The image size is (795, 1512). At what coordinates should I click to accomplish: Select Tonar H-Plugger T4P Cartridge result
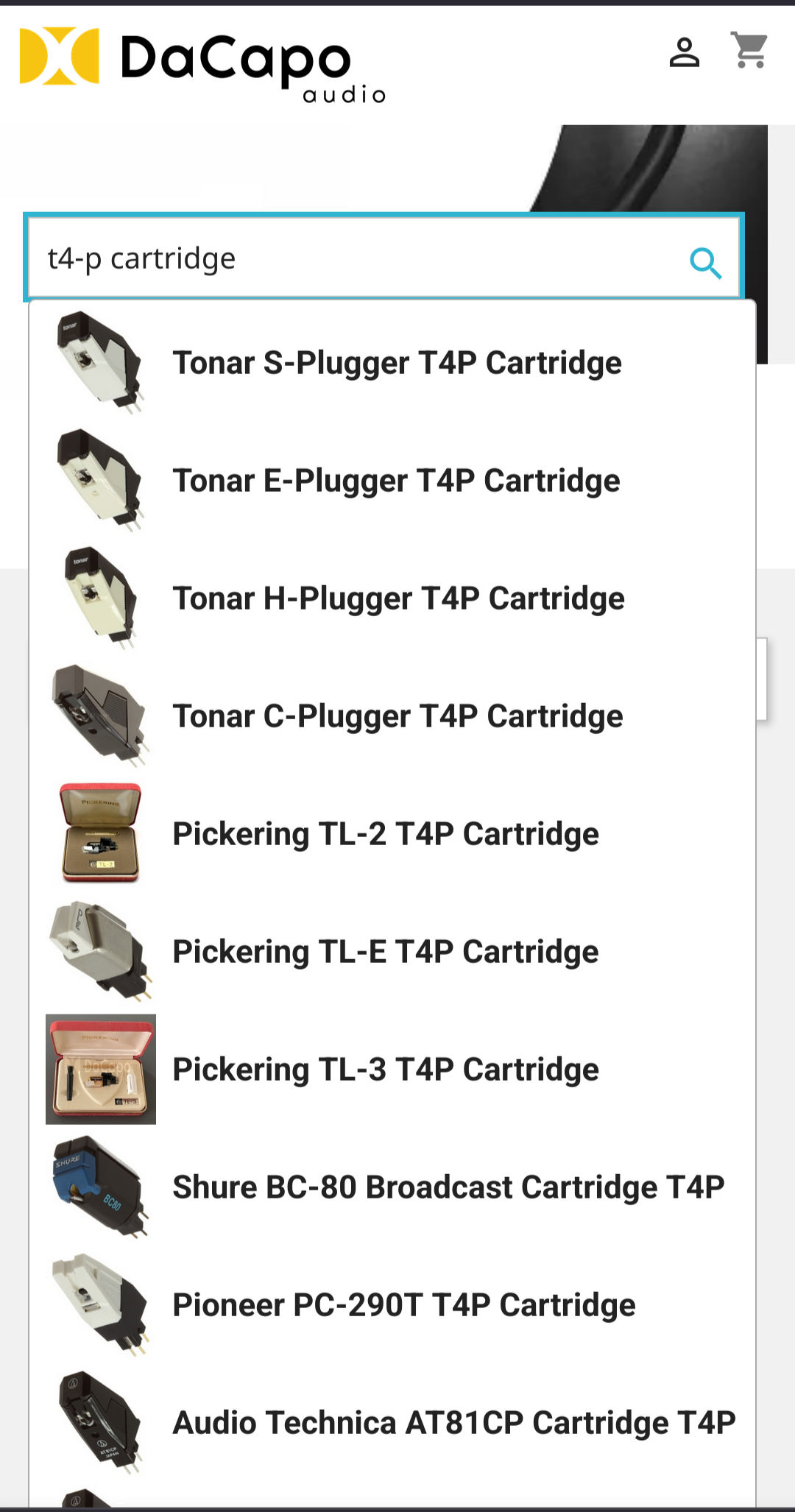tap(398, 598)
